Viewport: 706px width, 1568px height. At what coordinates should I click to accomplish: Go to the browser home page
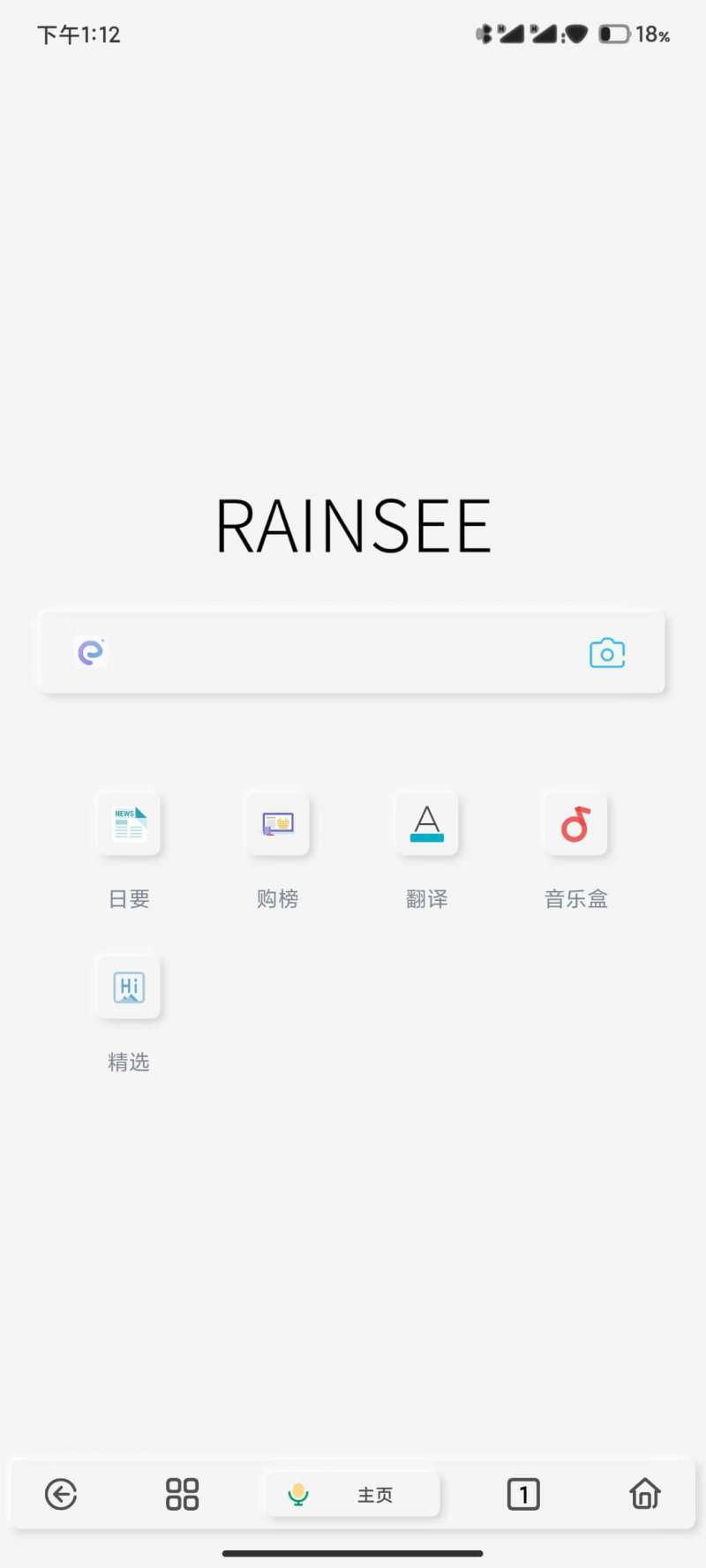click(645, 1495)
